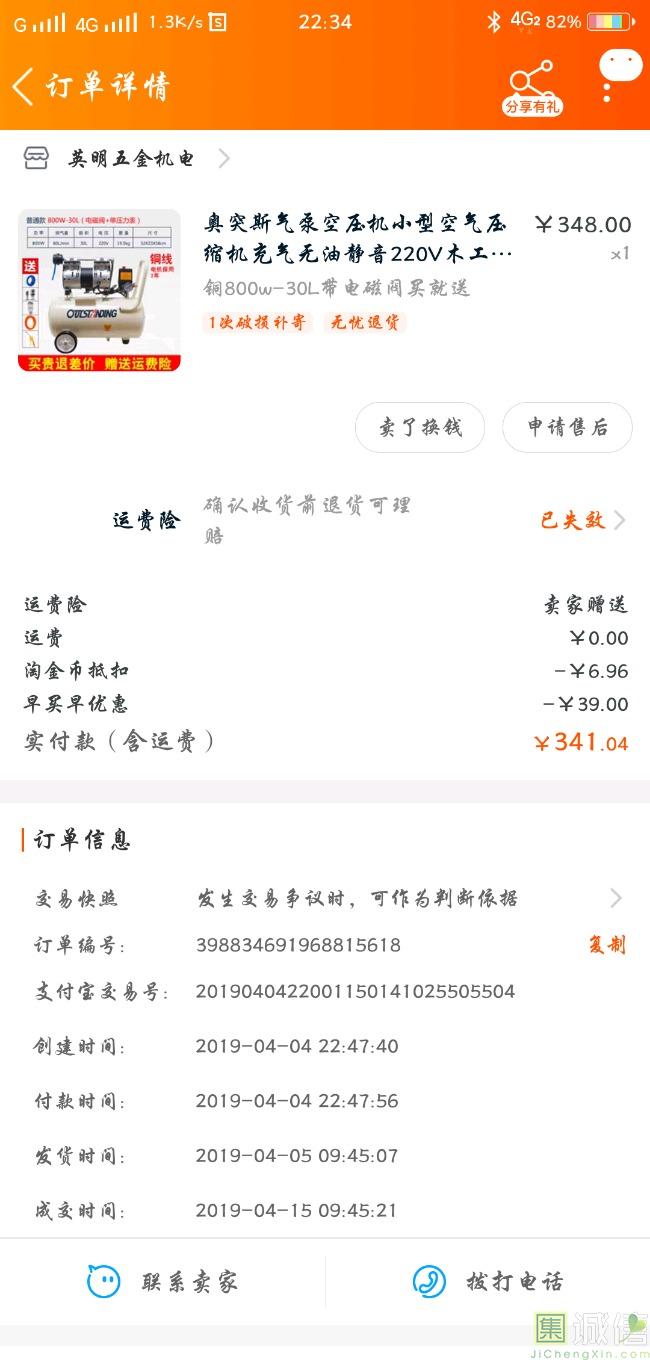Go back from the 订单详情 page
This screenshot has width=650, height=1360.
coord(23,86)
